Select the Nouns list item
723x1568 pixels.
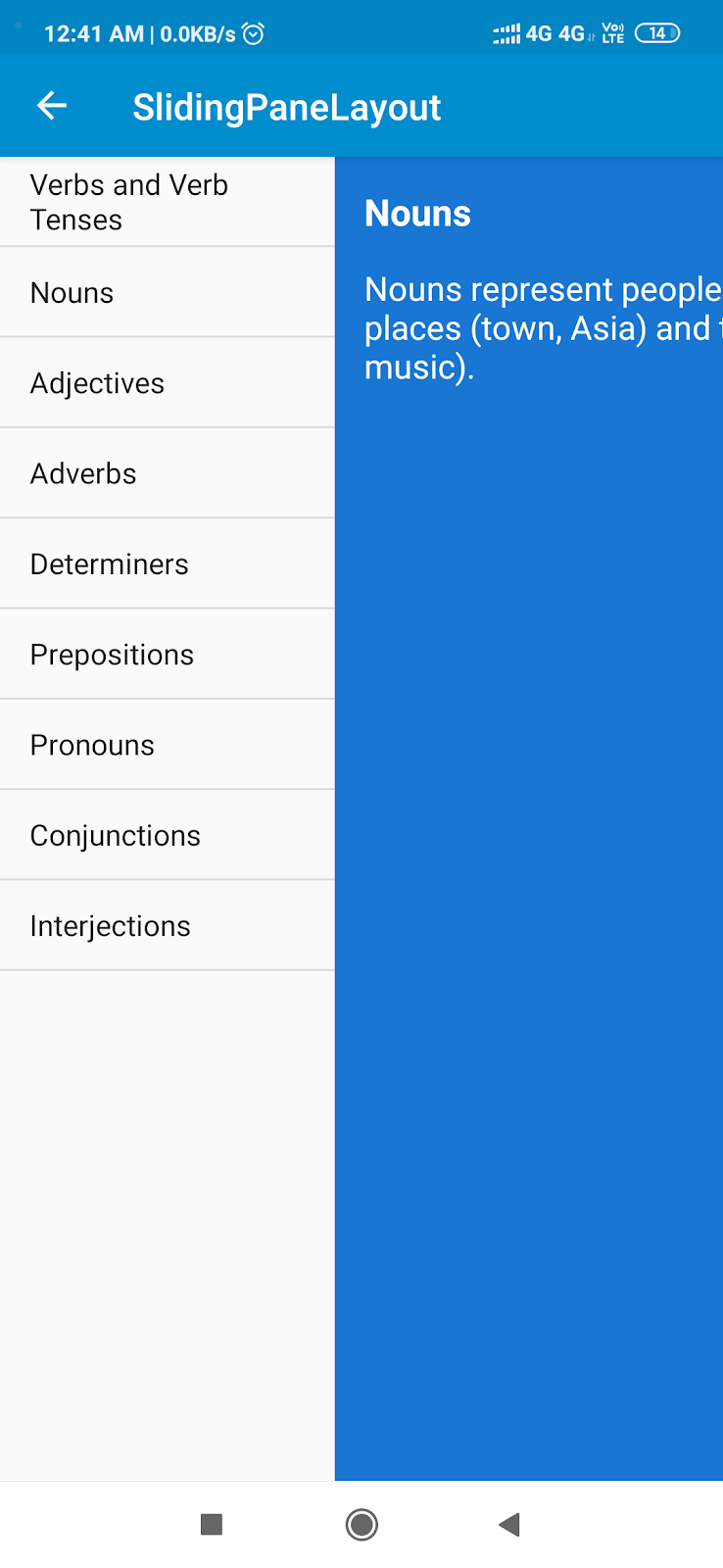[x=168, y=292]
